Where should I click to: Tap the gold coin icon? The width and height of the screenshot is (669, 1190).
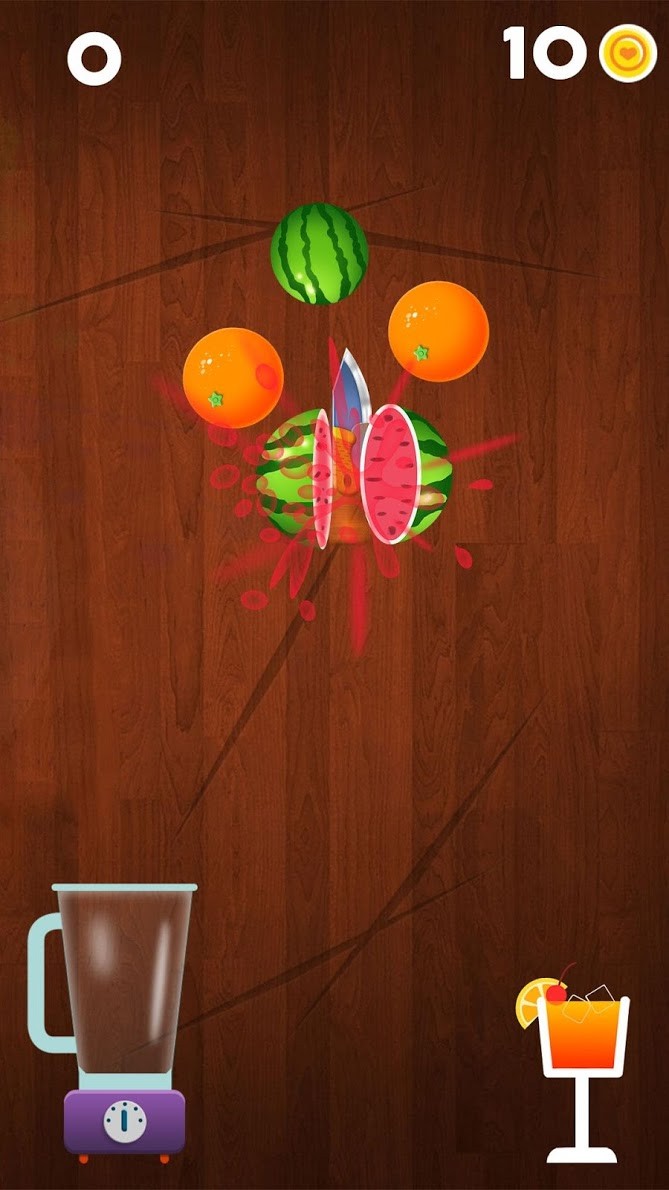coord(628,53)
